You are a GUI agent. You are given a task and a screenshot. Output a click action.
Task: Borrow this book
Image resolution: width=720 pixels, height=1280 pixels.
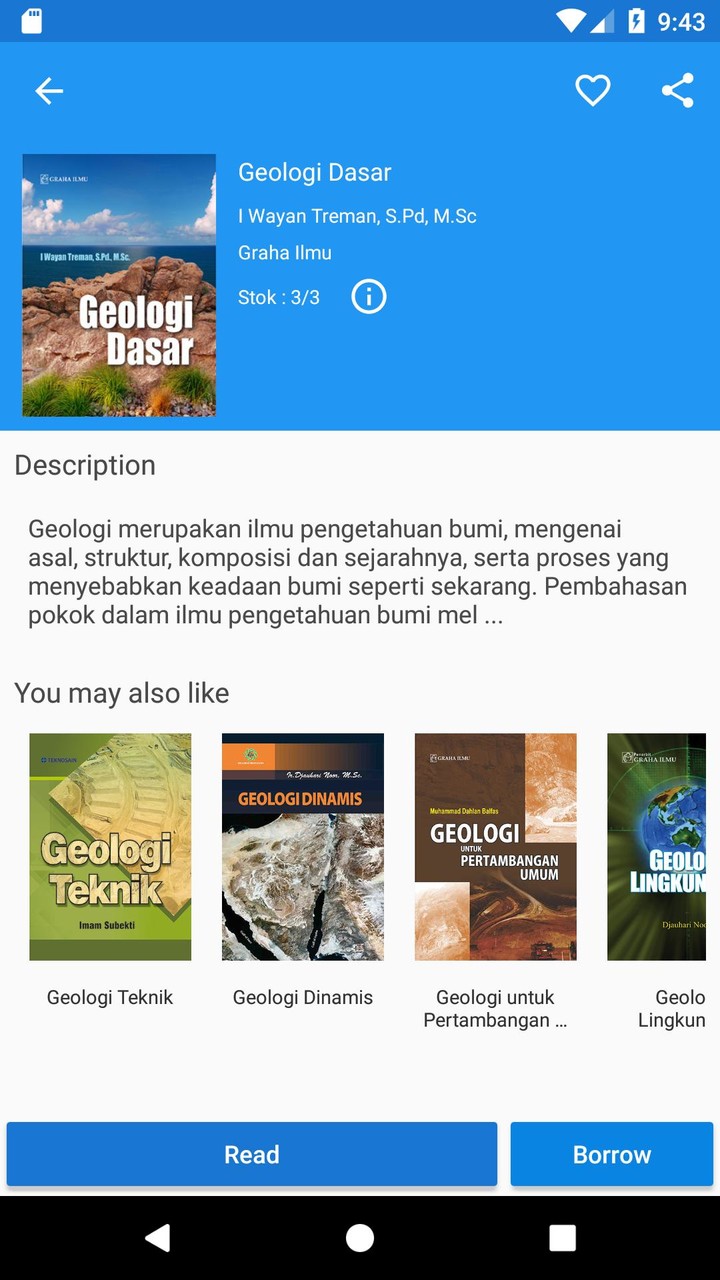coord(612,1154)
